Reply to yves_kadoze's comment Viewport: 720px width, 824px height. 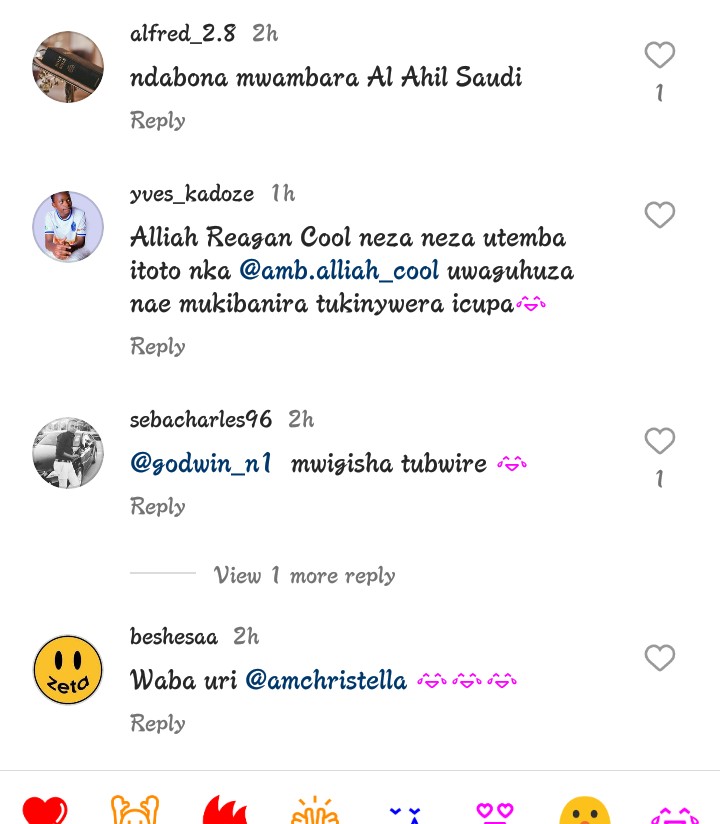coord(158,347)
